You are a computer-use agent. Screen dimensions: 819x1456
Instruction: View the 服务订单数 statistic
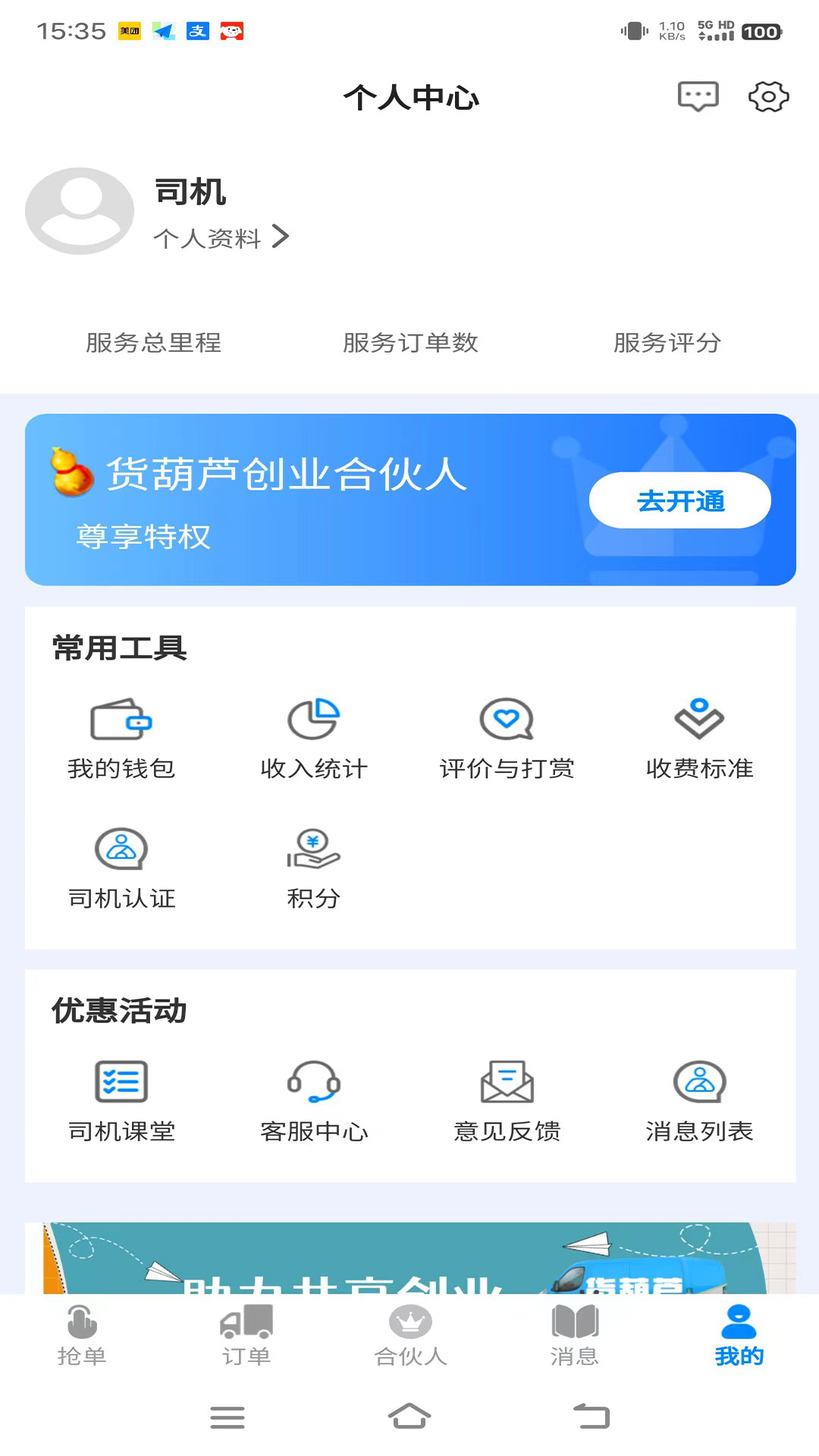[409, 344]
